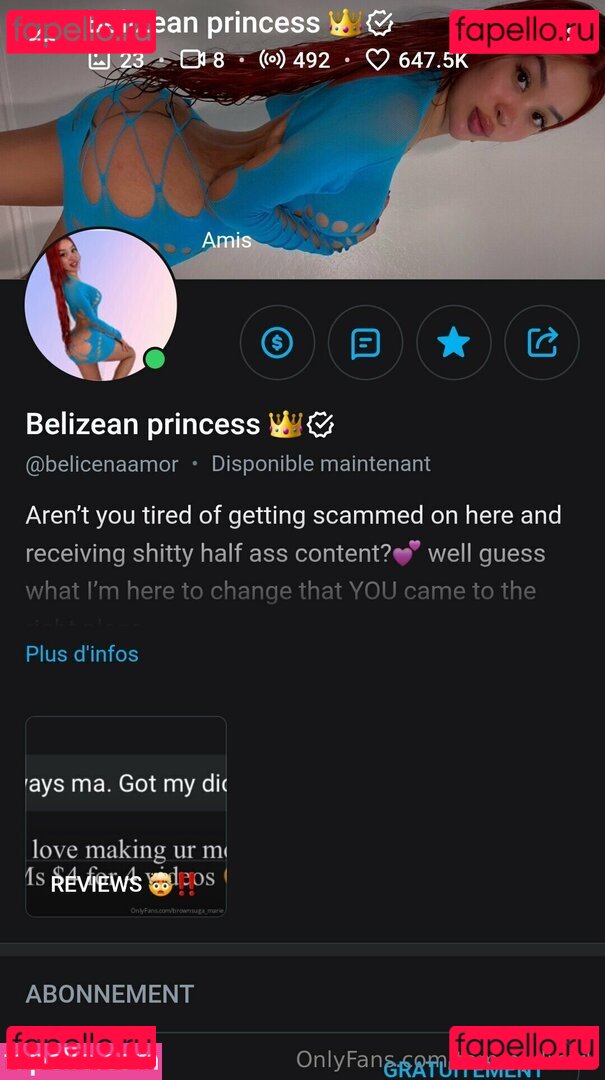Share this profile
The image size is (605, 1080).
coord(542,342)
